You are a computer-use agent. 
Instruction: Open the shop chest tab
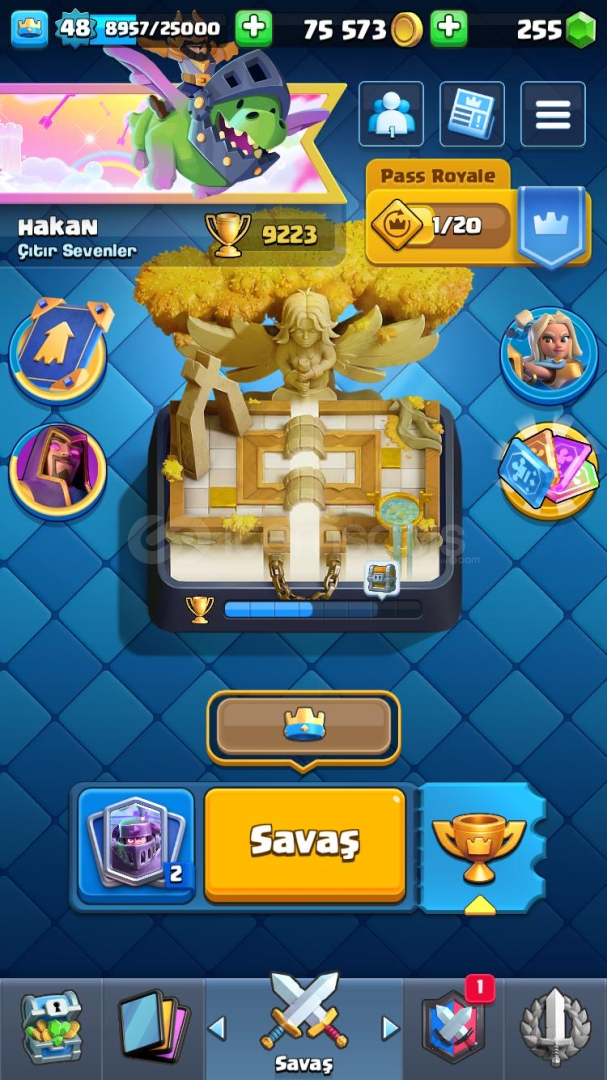(x=51, y=1027)
